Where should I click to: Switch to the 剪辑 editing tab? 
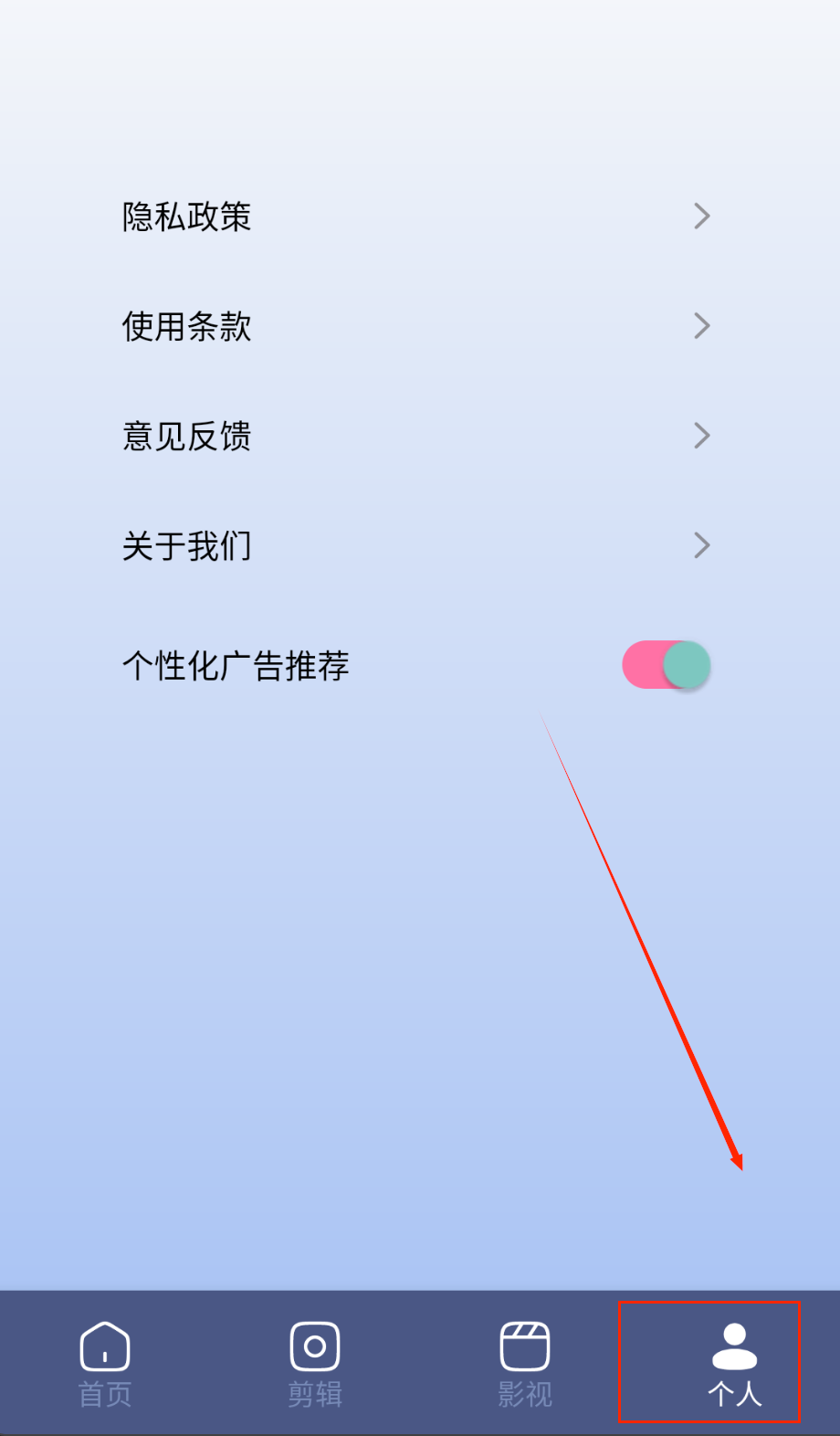coord(315,1363)
